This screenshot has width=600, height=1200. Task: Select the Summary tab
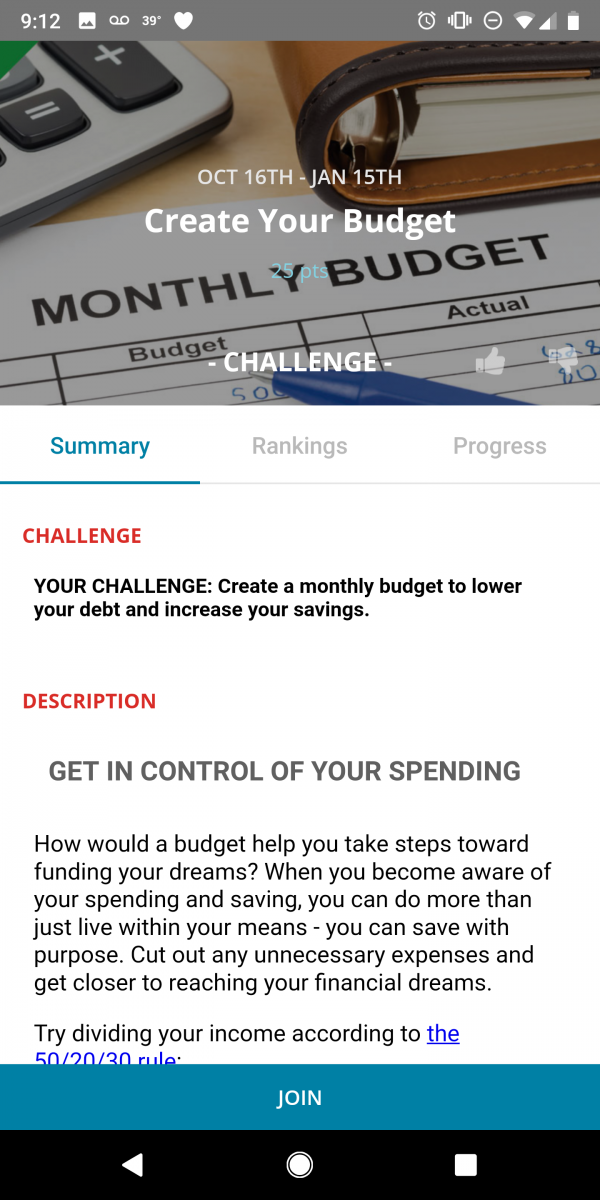(100, 446)
